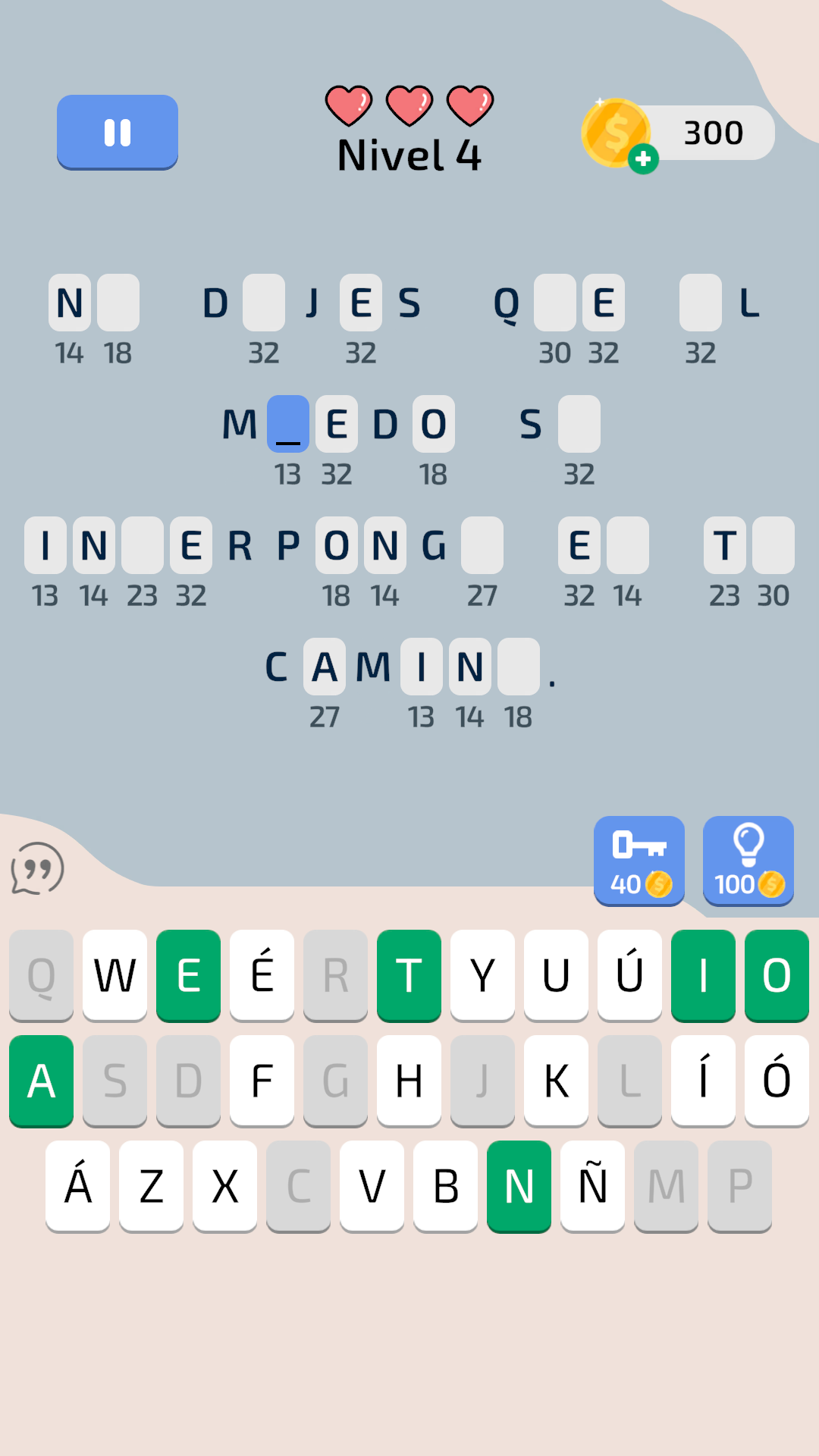Tap the Y key
The image size is (819, 1456).
click(x=482, y=975)
